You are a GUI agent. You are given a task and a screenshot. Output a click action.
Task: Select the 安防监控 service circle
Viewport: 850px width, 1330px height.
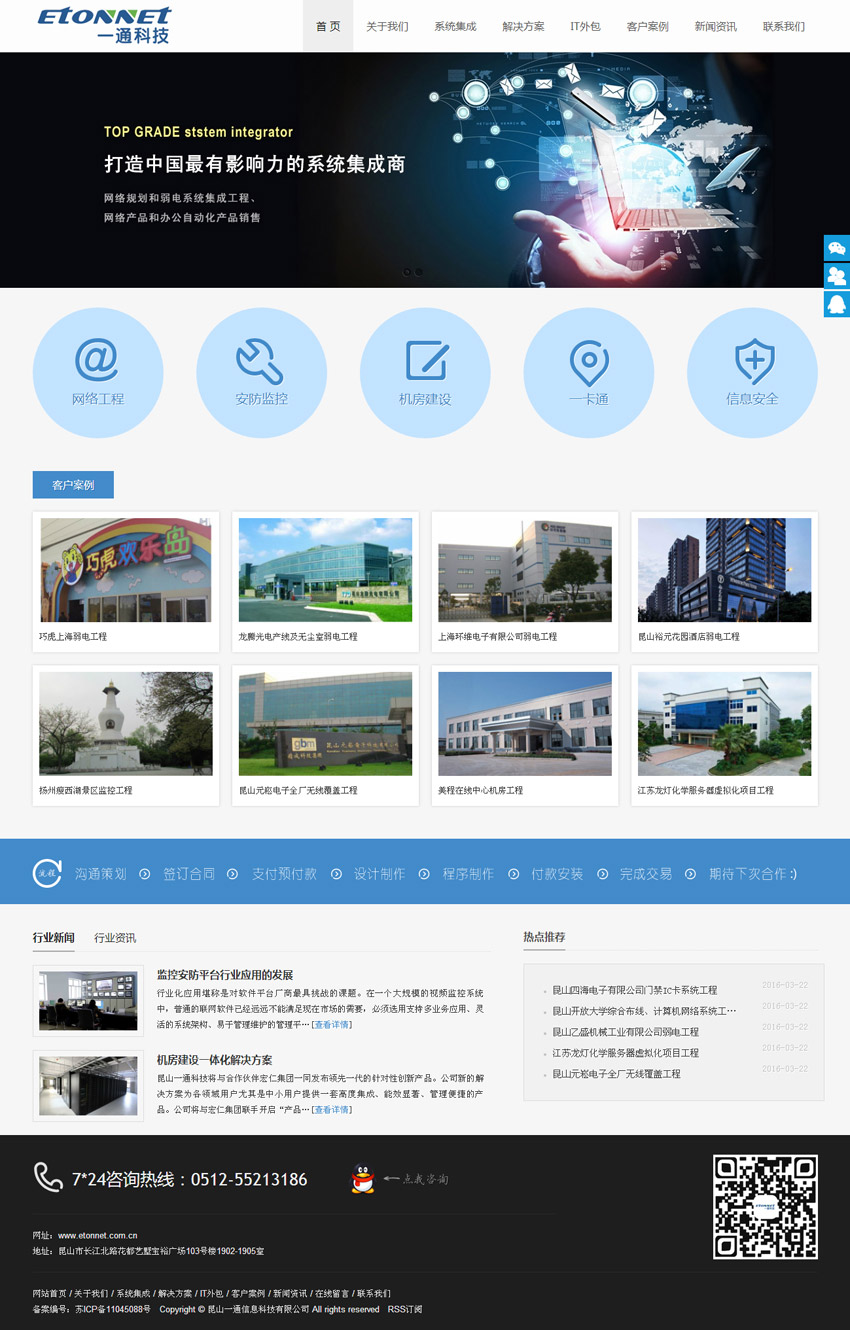tap(261, 373)
